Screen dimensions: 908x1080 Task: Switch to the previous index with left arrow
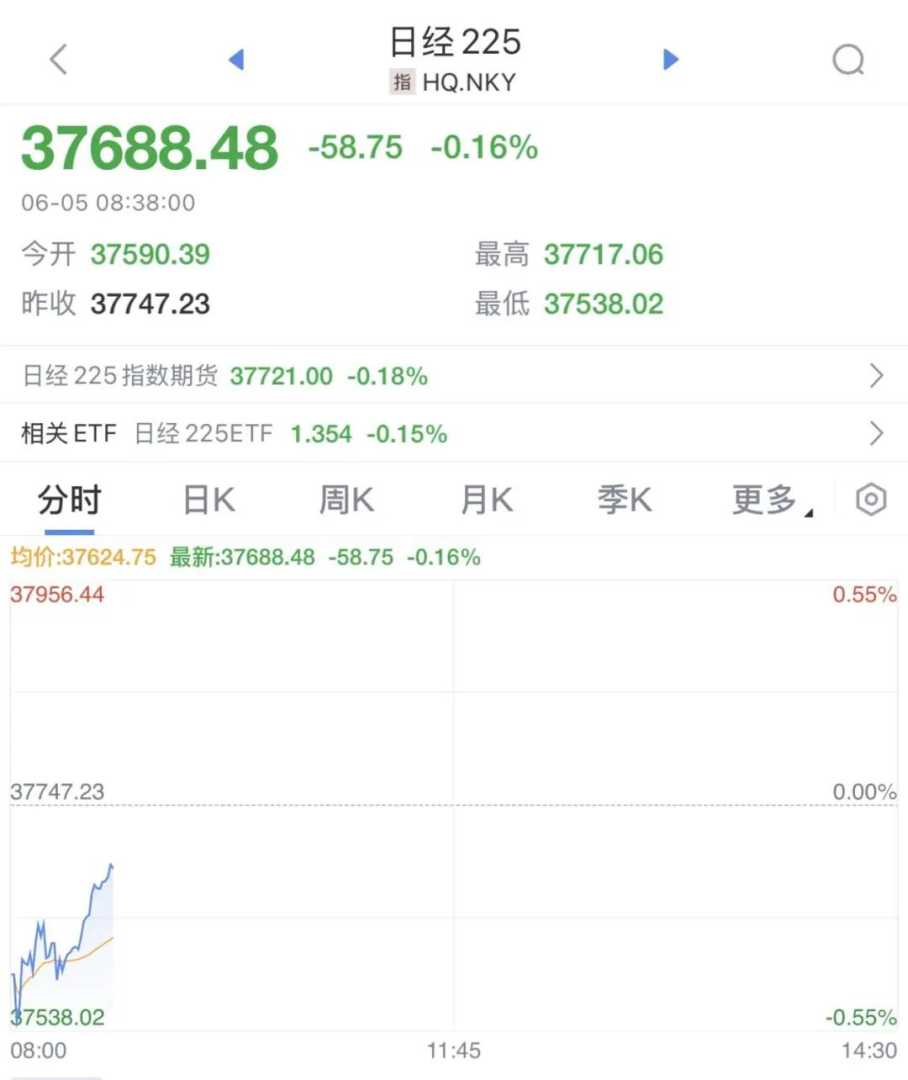point(236,60)
